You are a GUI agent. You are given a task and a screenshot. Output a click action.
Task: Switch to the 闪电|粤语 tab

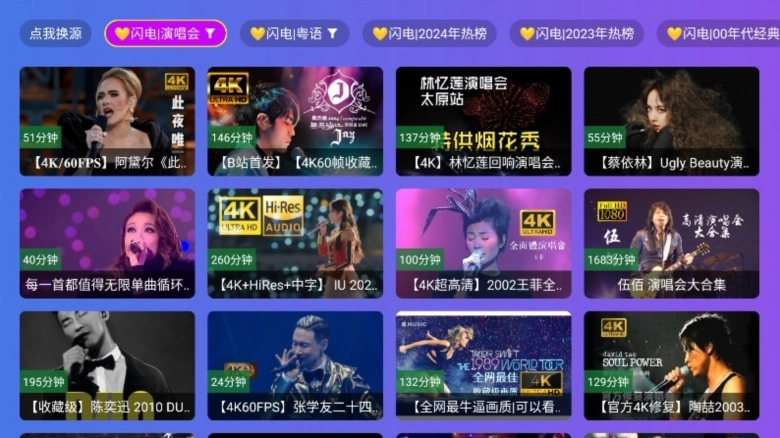(x=294, y=33)
